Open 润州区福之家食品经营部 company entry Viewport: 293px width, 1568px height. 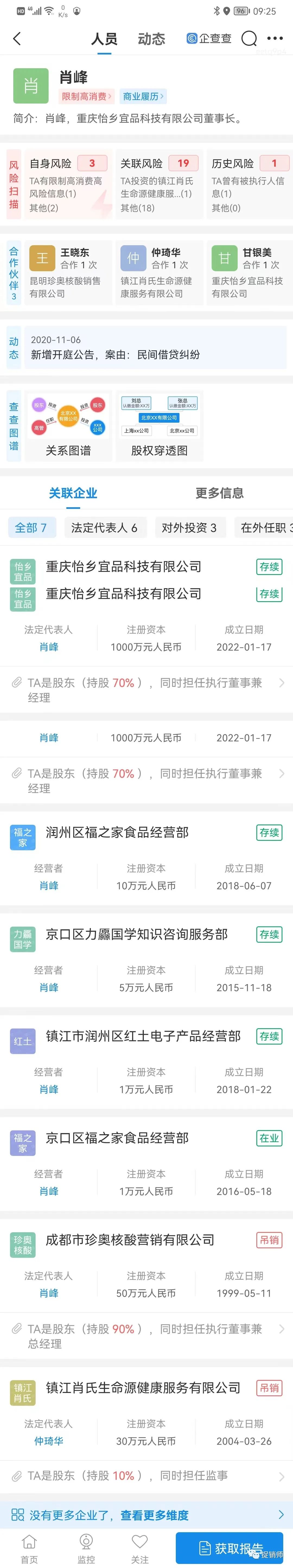pyautogui.click(x=117, y=832)
